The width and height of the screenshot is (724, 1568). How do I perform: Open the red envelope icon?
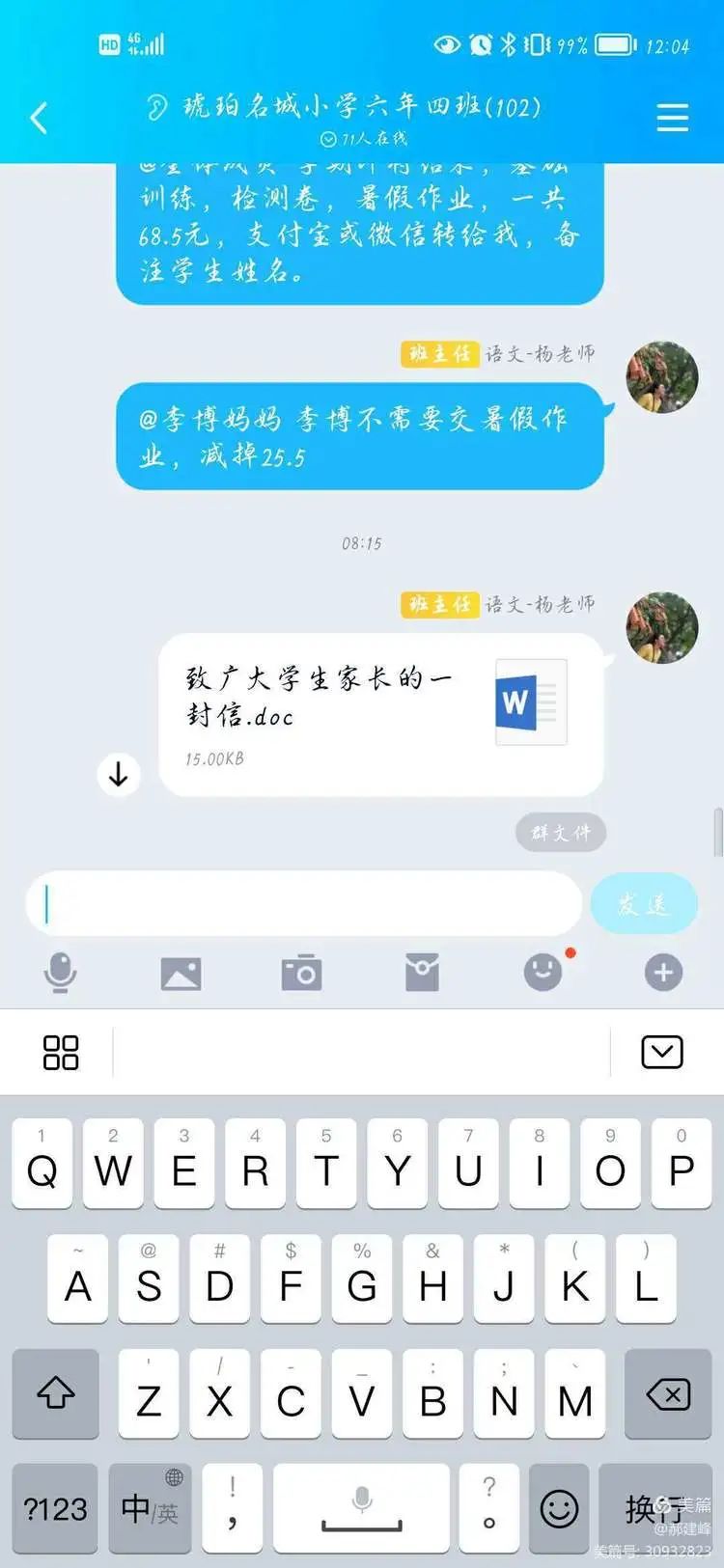coord(422,973)
